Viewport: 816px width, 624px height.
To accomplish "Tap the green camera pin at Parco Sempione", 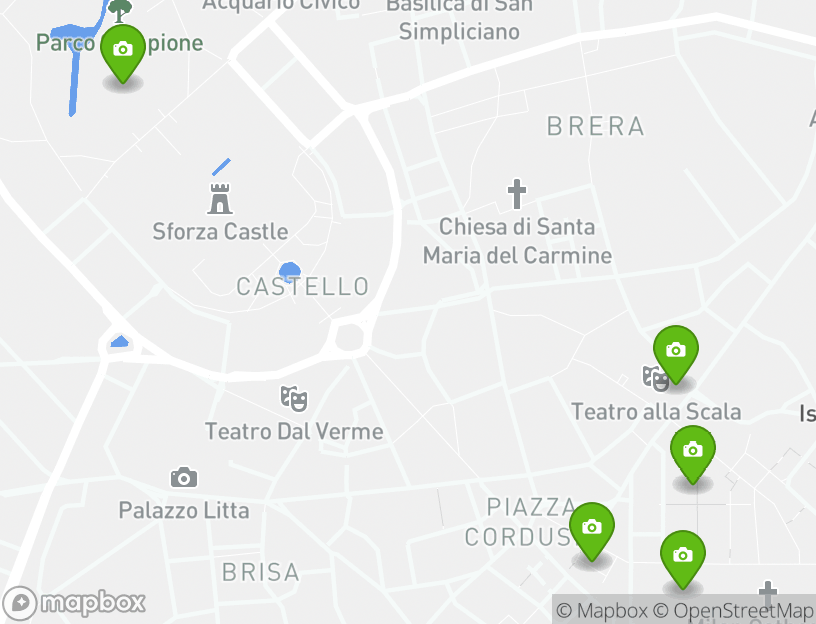I will pos(122,51).
